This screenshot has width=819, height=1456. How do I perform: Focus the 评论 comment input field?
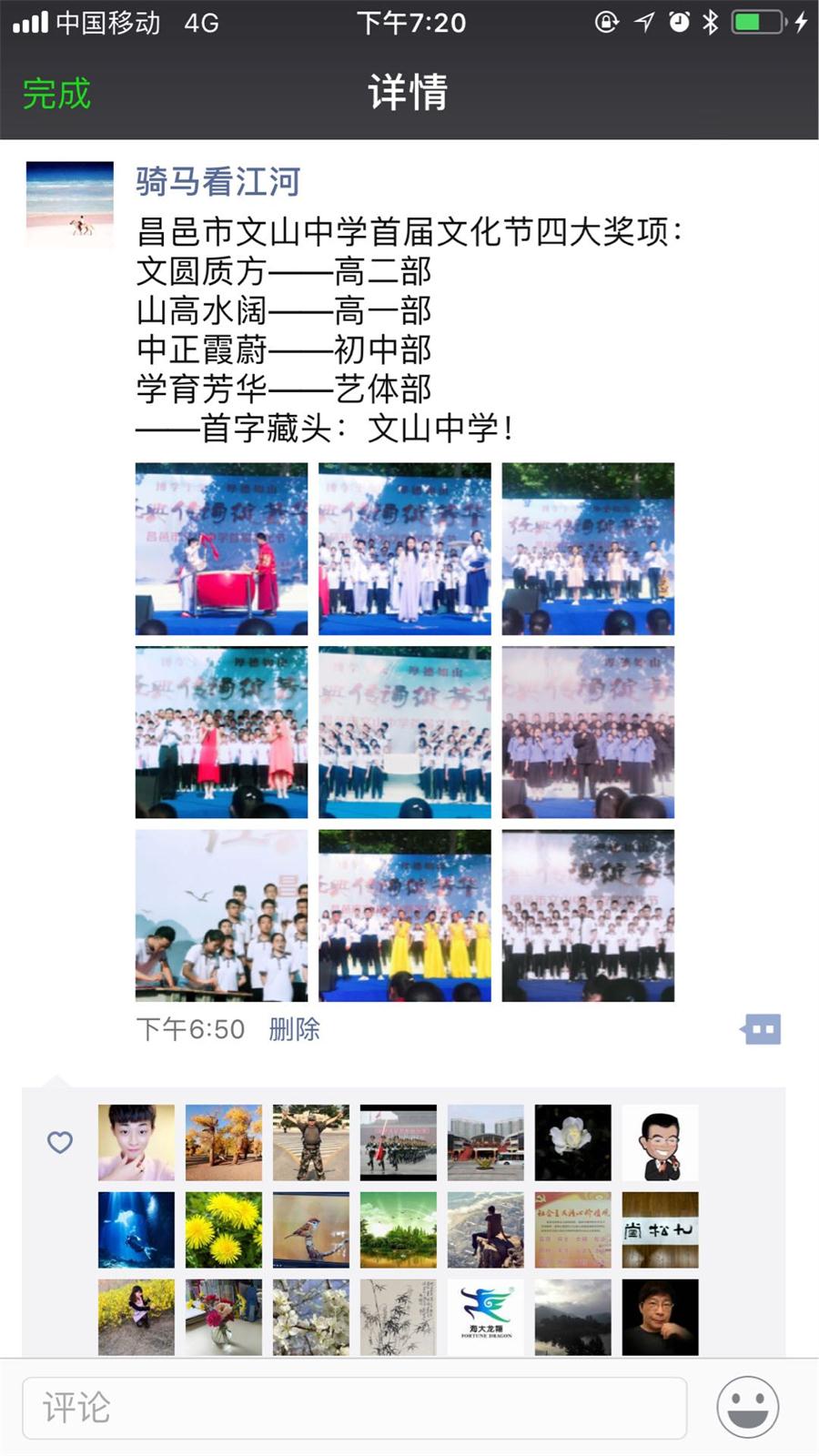pos(354,1408)
